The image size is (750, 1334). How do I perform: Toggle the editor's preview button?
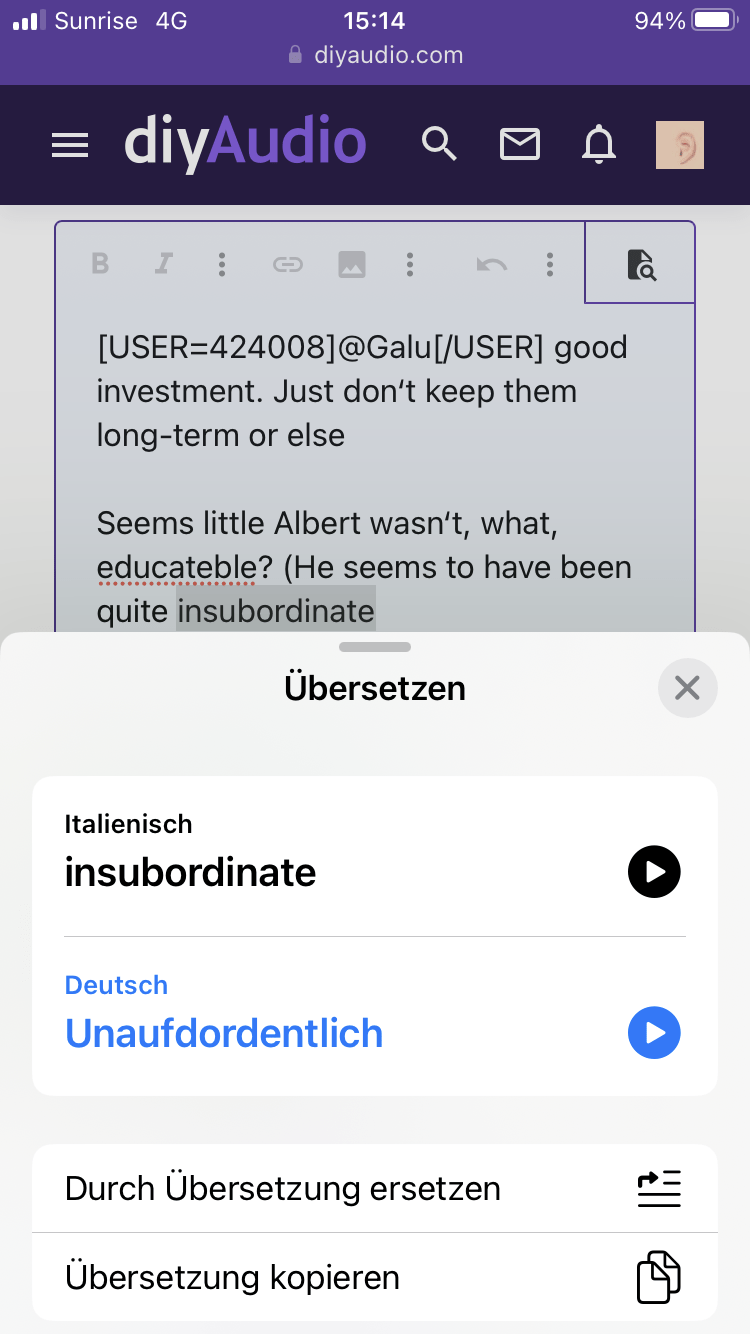(x=641, y=264)
